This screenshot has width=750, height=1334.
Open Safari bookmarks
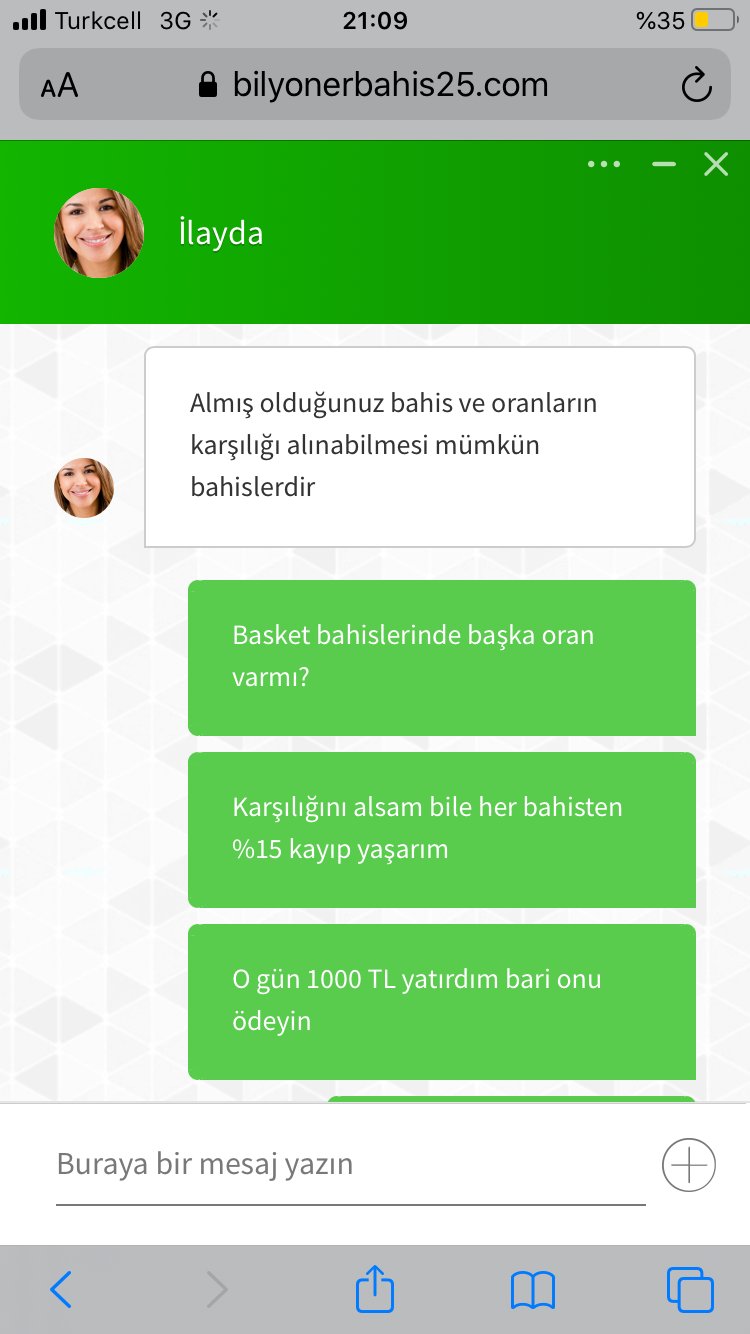532,1290
